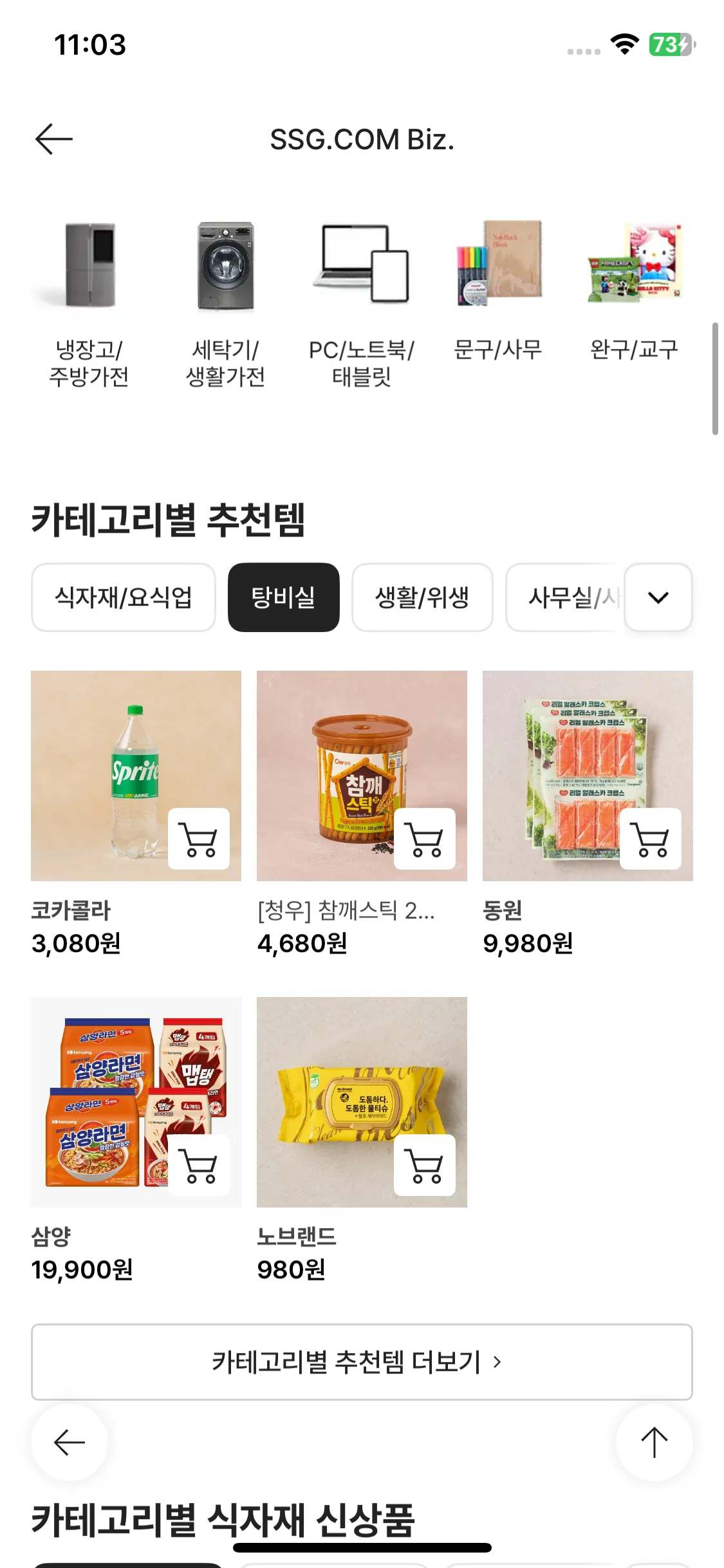Open the 문구/사무 category
The image size is (724, 1568).
pyautogui.click(x=498, y=290)
